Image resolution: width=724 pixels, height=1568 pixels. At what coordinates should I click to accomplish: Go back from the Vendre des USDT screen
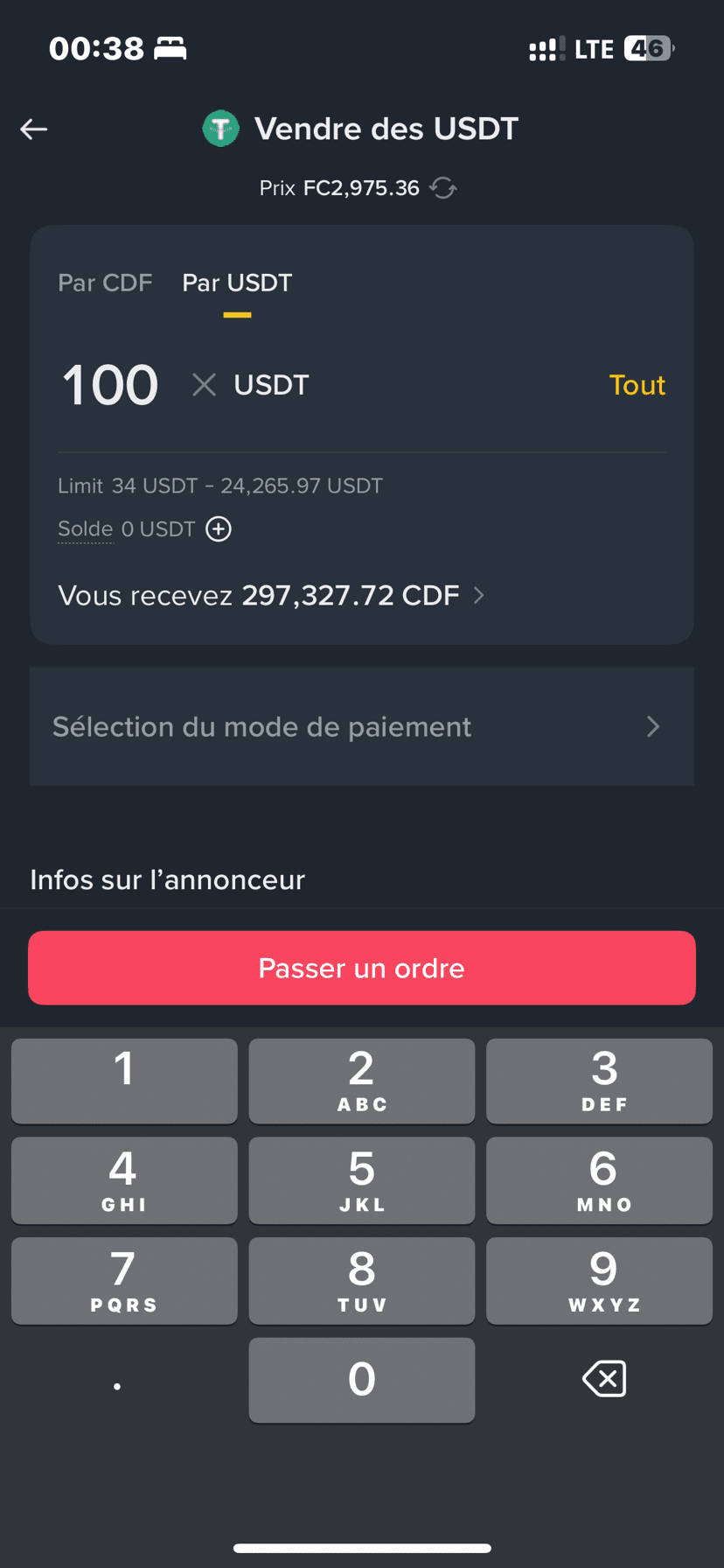coord(34,129)
